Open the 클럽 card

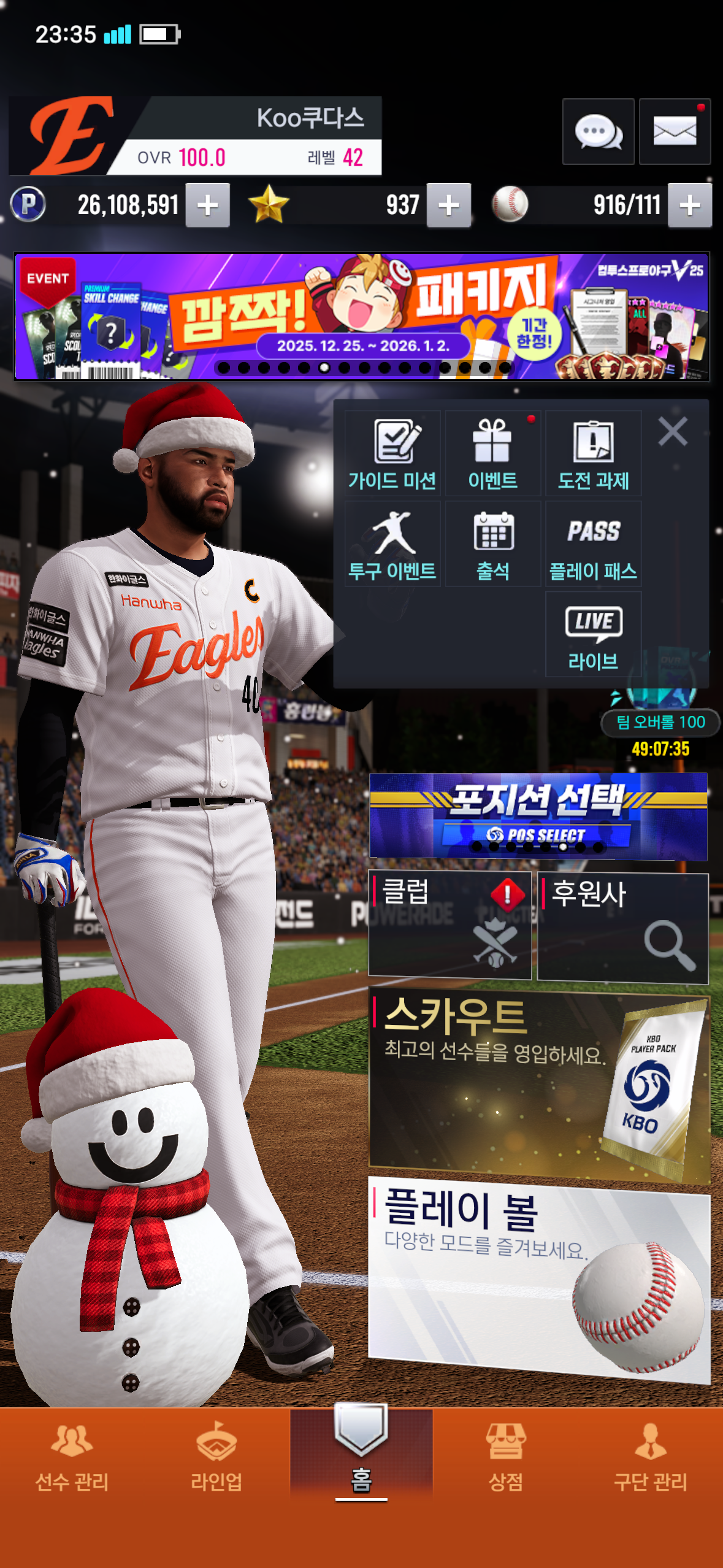click(x=449, y=925)
